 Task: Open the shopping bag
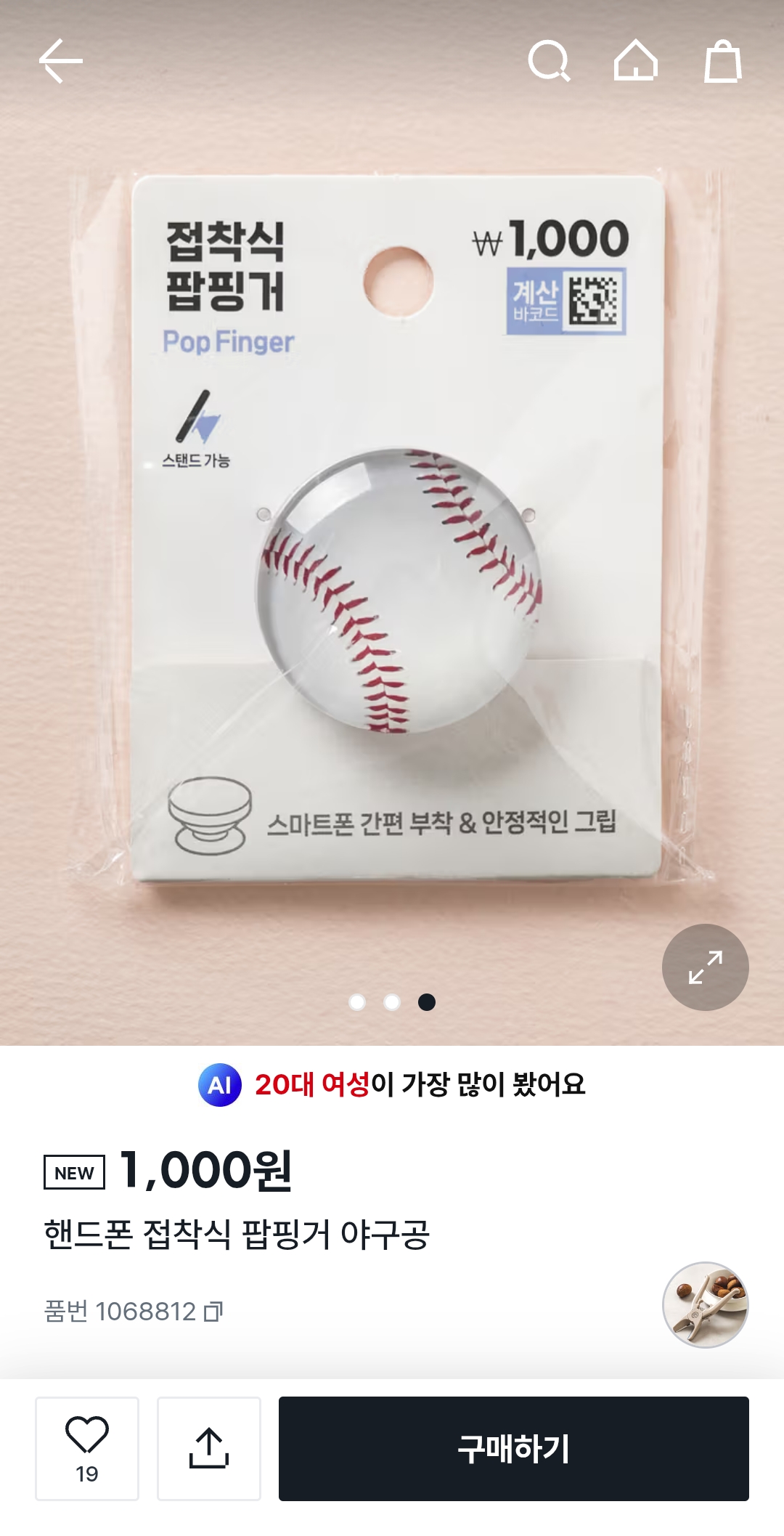(x=722, y=61)
